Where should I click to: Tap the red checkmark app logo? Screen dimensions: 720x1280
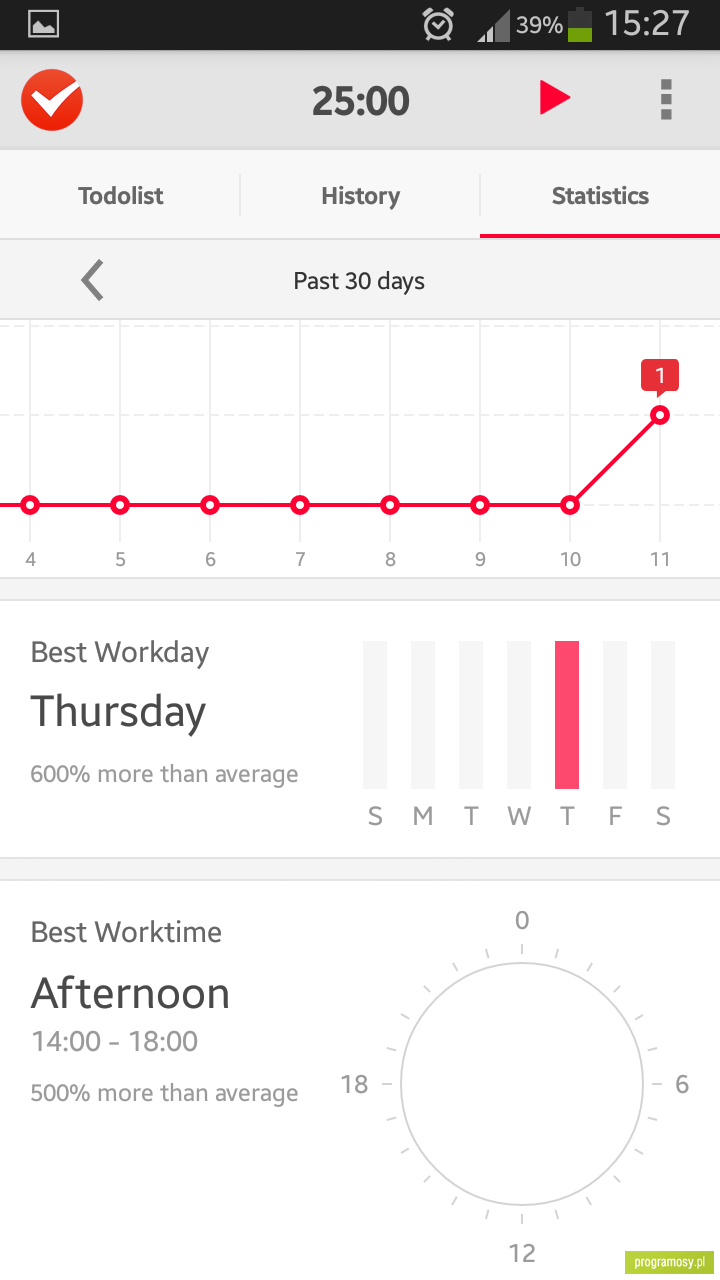(x=52, y=100)
